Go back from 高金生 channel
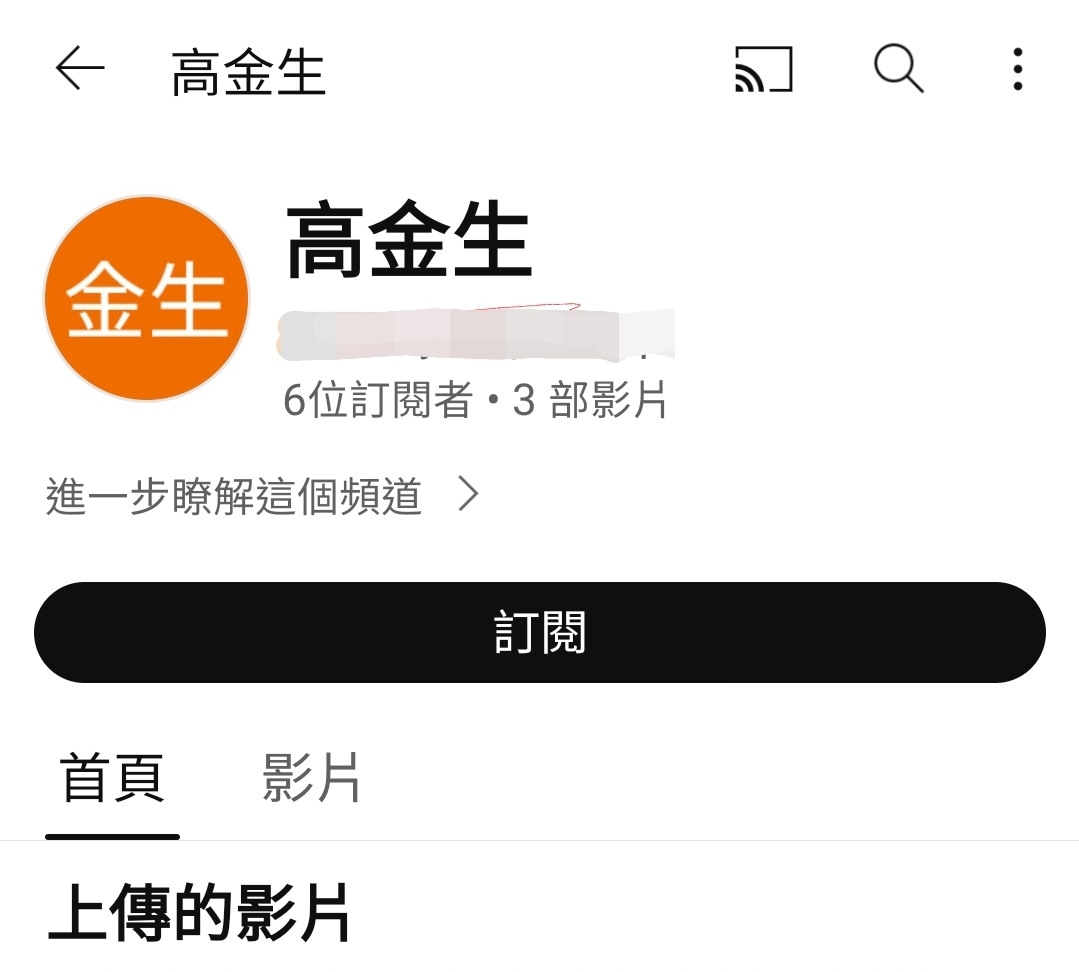 tap(80, 70)
